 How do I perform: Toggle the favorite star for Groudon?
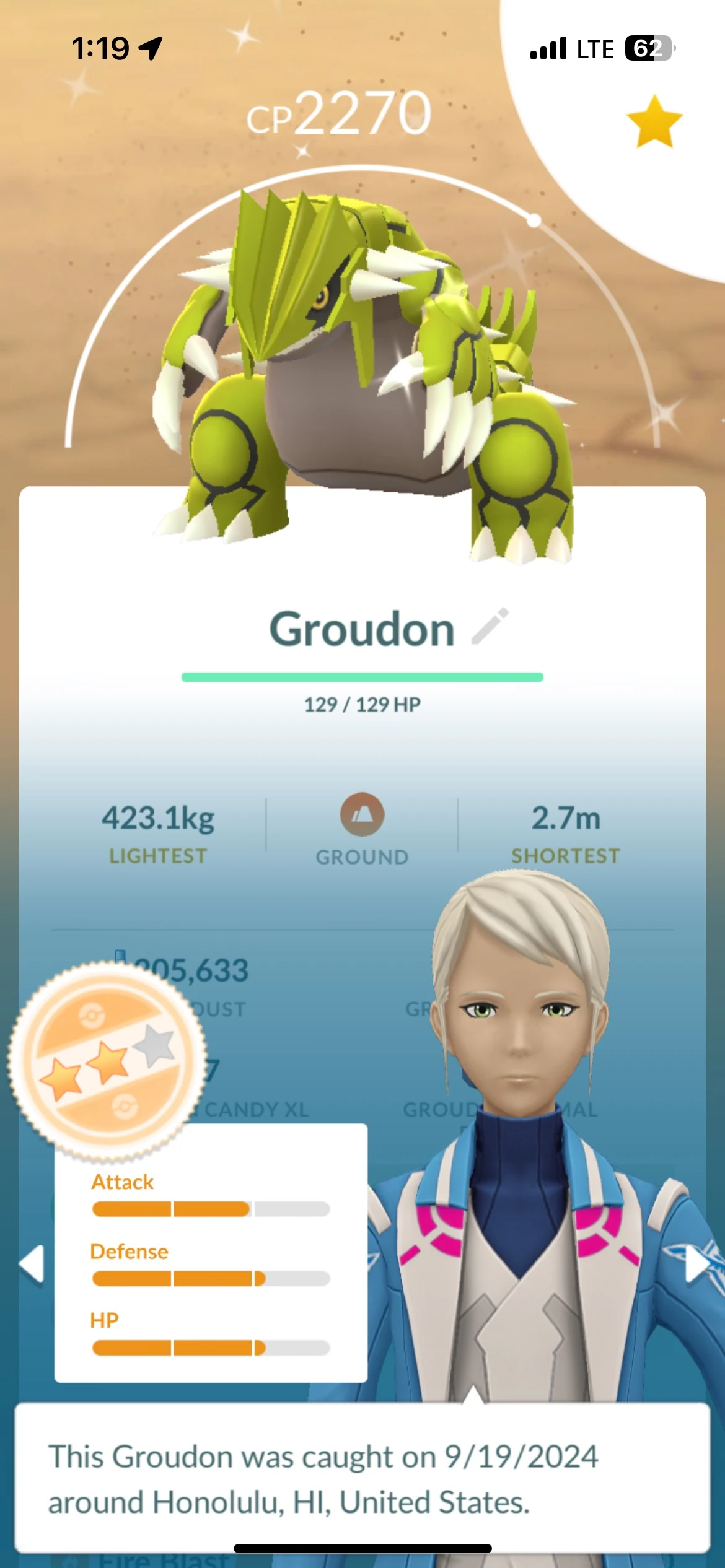pyautogui.click(x=654, y=121)
